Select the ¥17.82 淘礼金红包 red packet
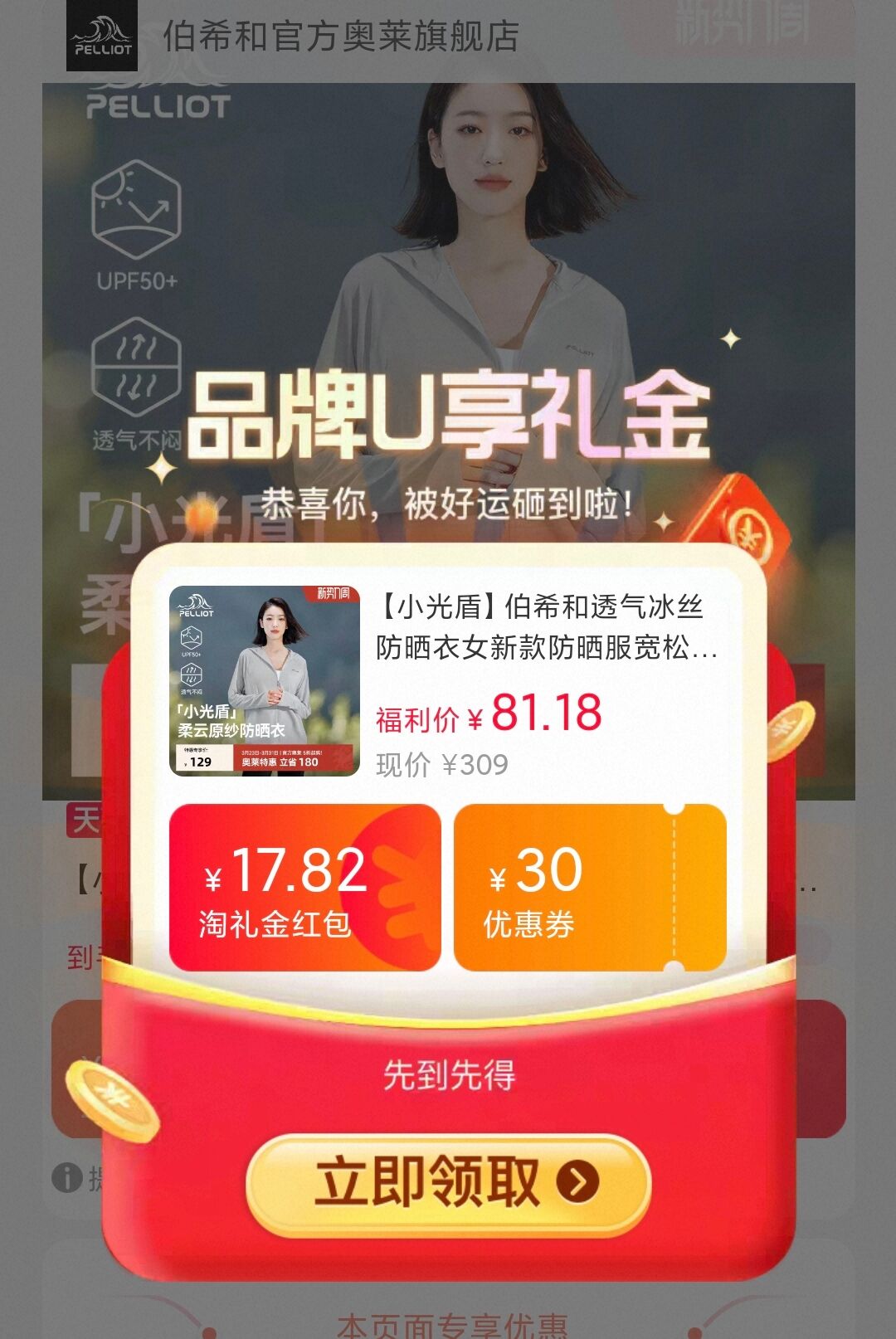Screen dimensions: 896x1339 point(304,888)
